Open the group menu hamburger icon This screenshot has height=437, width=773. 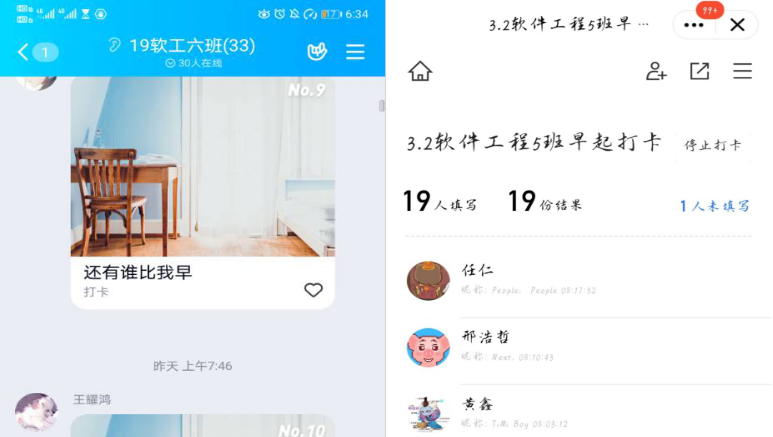pyautogui.click(x=355, y=52)
